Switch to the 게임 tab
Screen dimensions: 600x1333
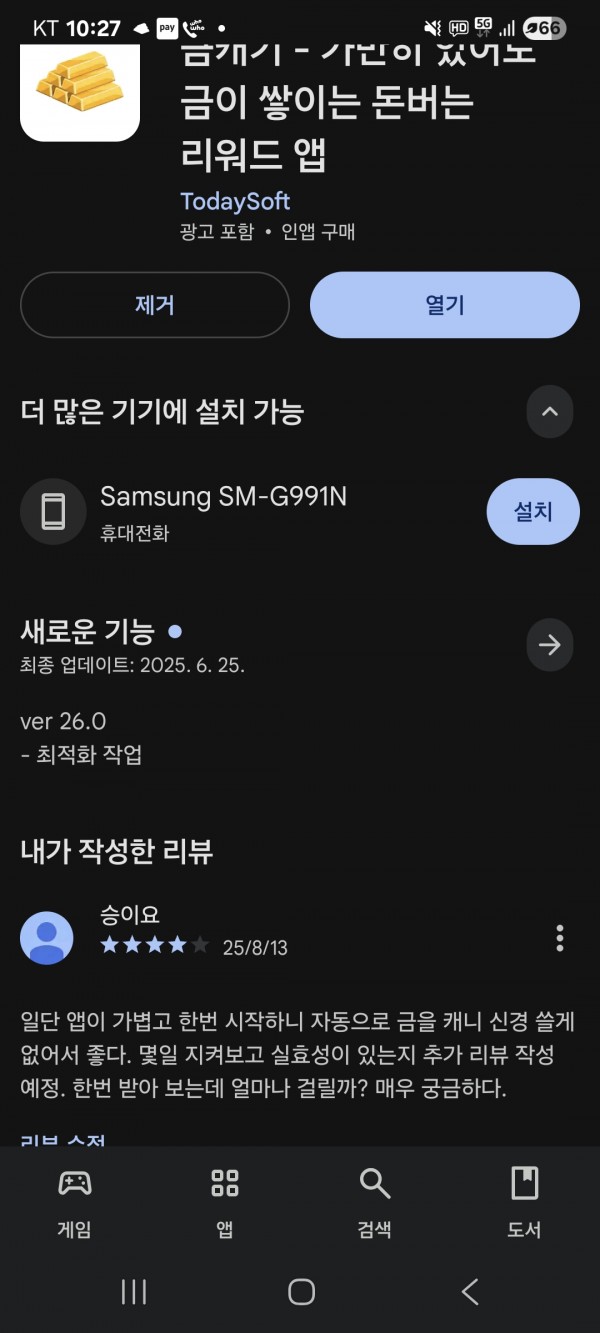tap(75, 1203)
